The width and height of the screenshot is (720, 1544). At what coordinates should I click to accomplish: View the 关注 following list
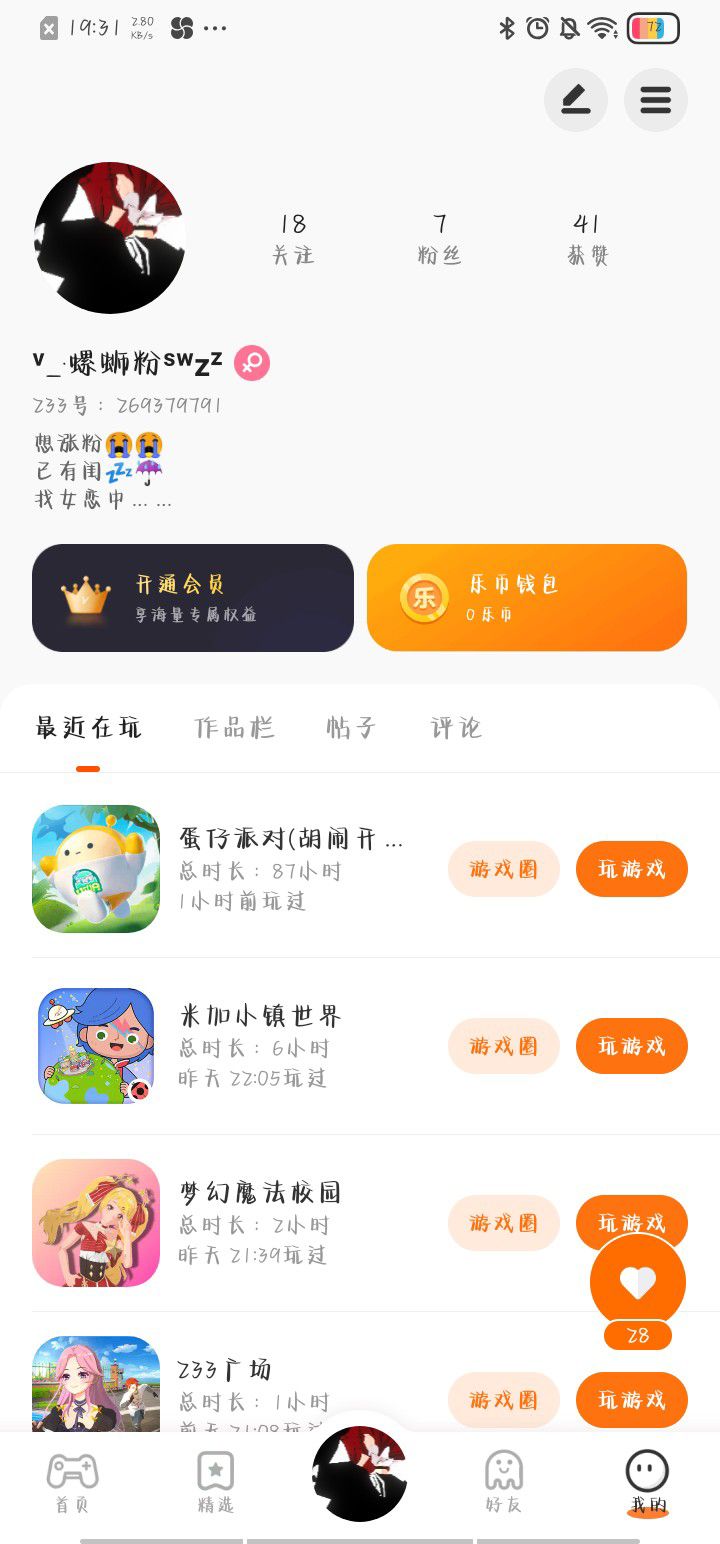[x=293, y=238]
